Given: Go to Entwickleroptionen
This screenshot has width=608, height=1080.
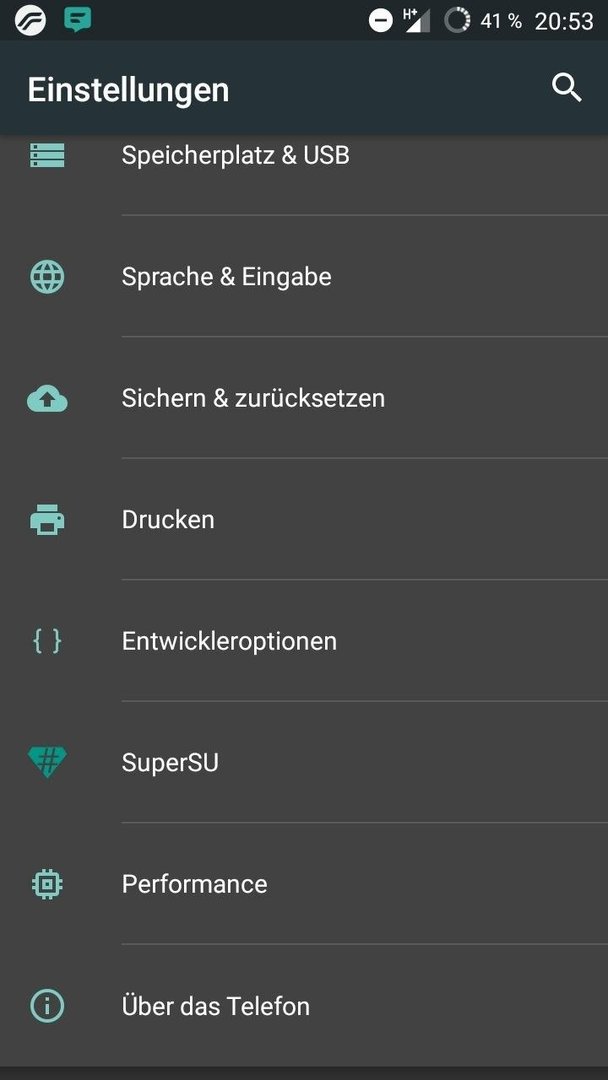Looking at the screenshot, I should pos(304,641).
